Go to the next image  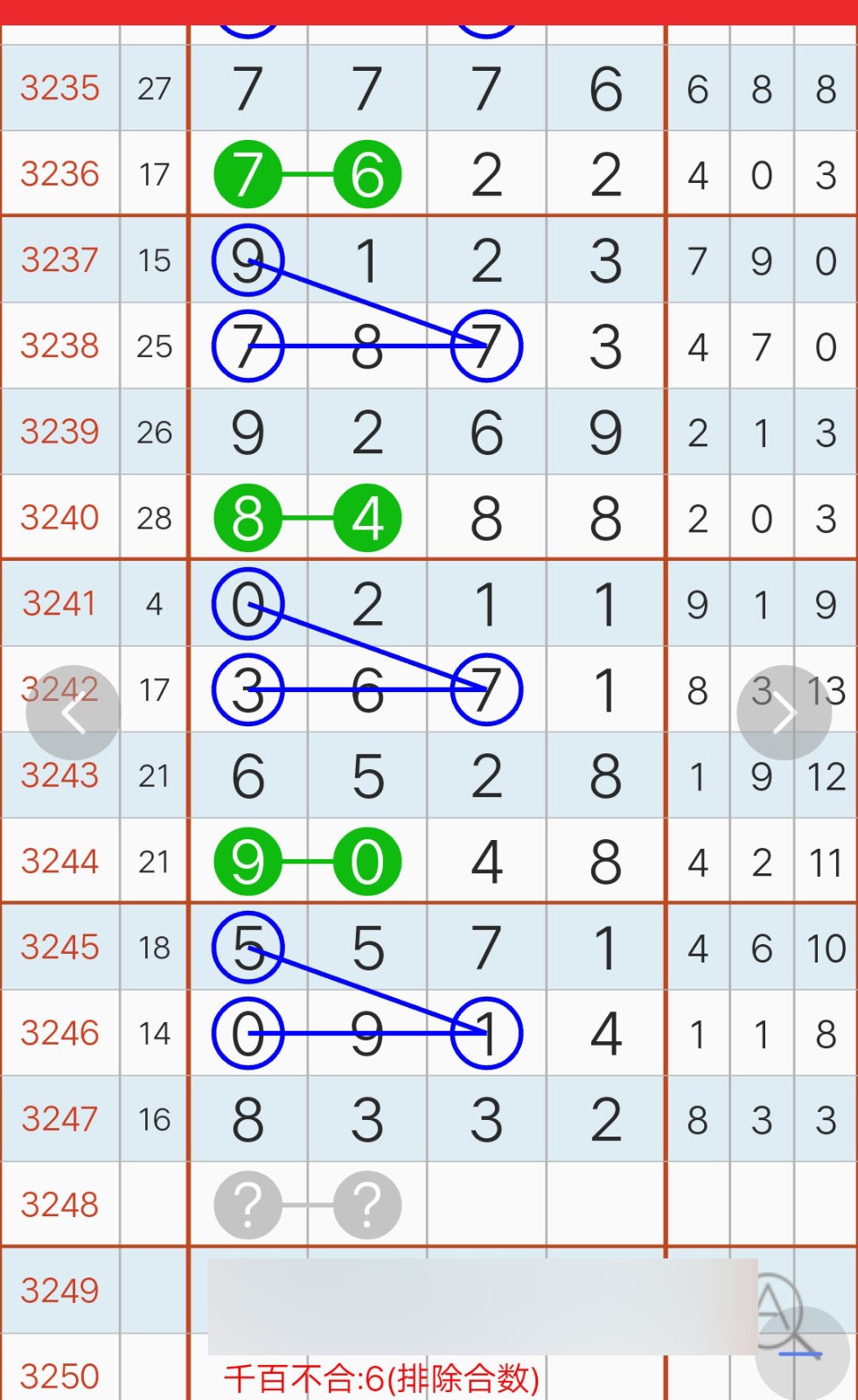pos(784,713)
